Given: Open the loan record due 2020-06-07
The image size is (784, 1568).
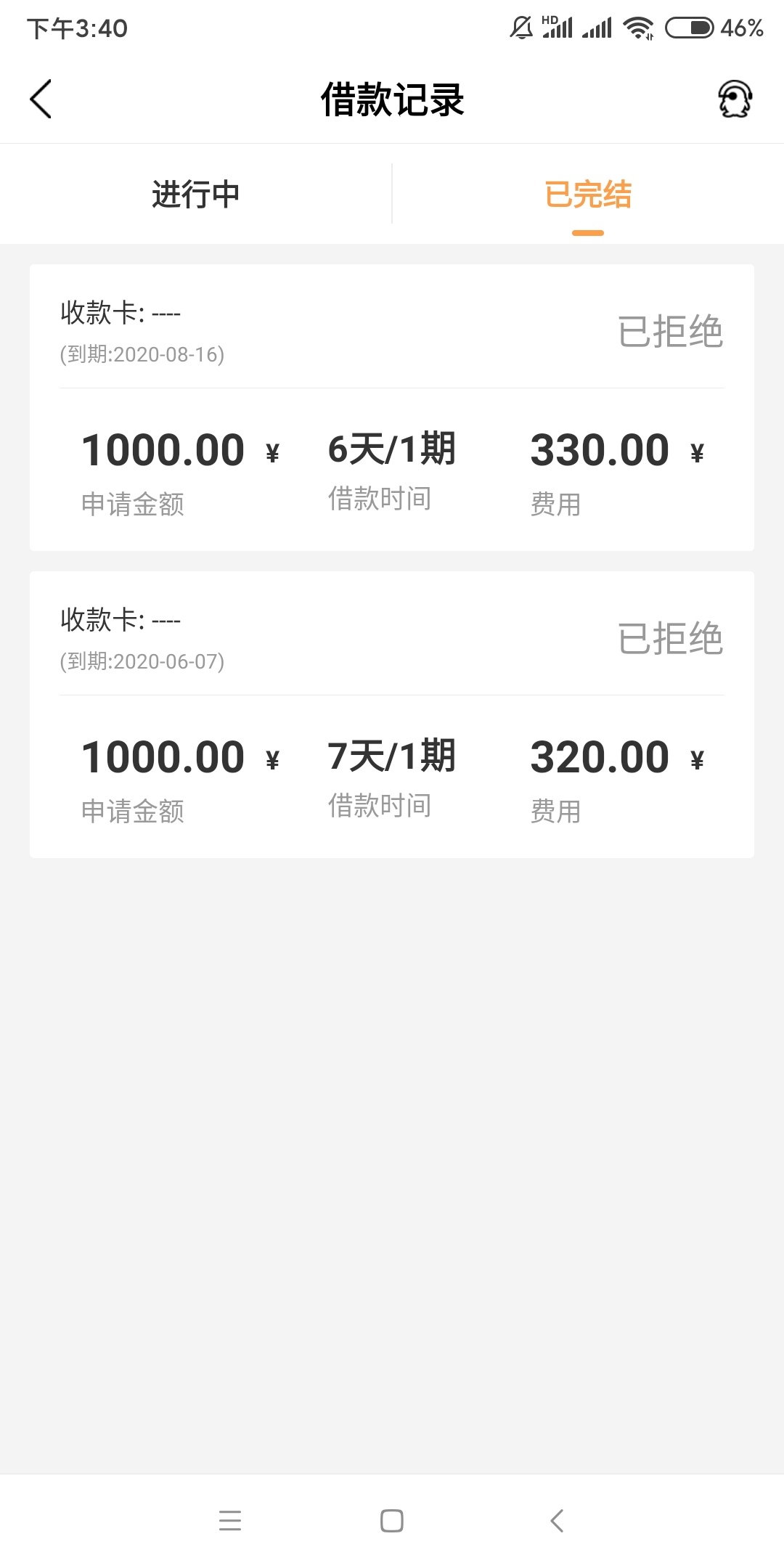Looking at the screenshot, I should 392,714.
